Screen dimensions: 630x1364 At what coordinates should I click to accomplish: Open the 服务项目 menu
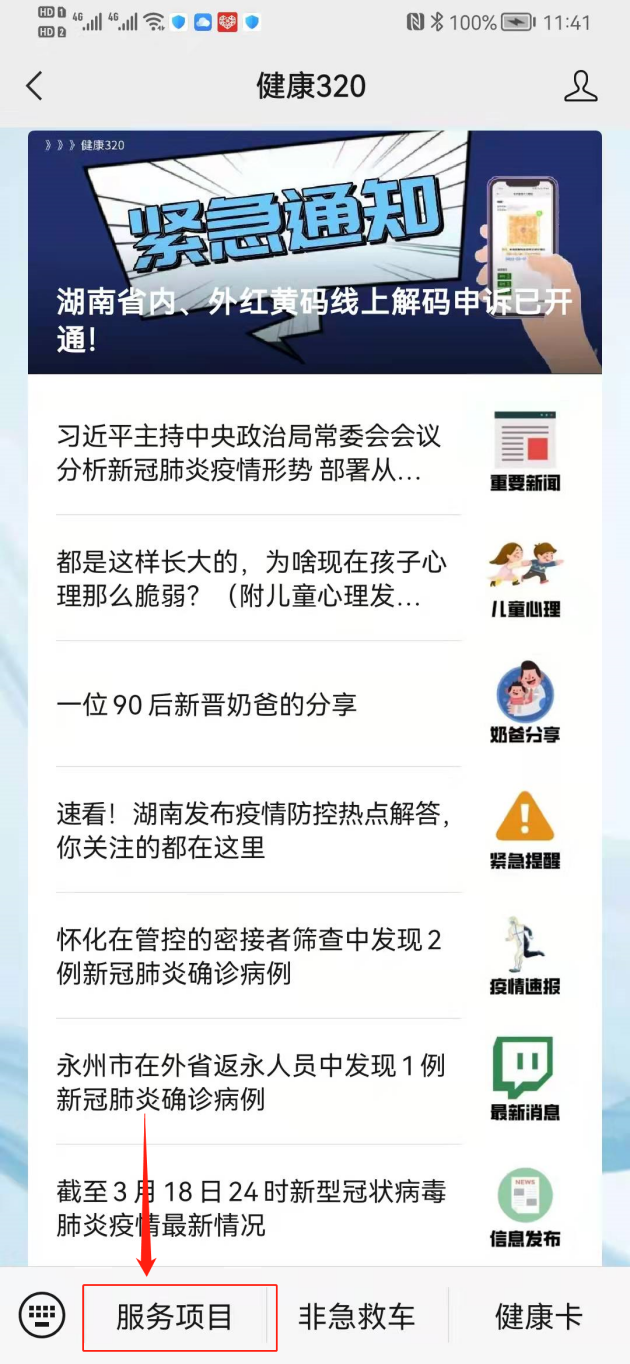tap(175, 1317)
